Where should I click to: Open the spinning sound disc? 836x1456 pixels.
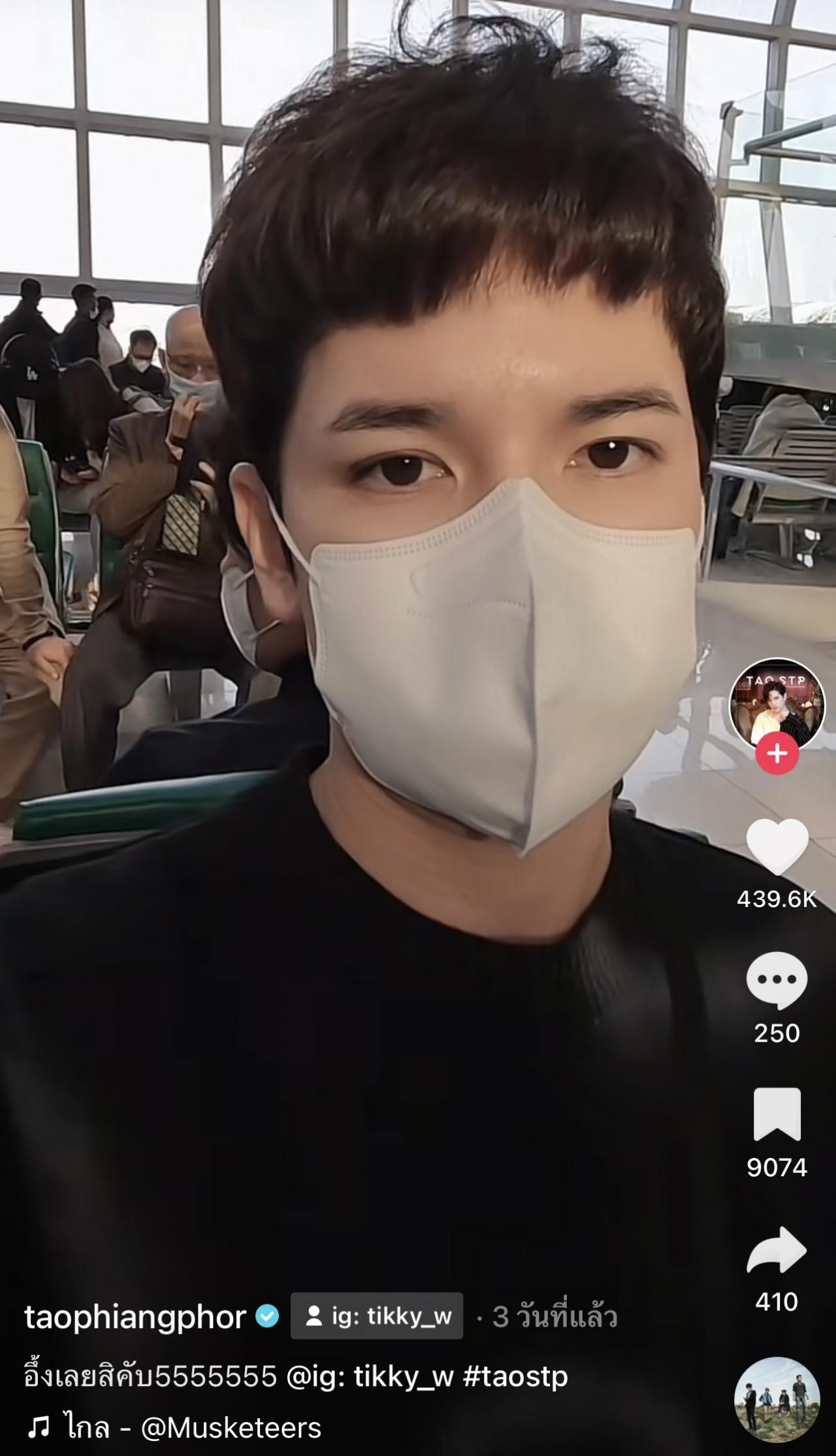(777, 1399)
